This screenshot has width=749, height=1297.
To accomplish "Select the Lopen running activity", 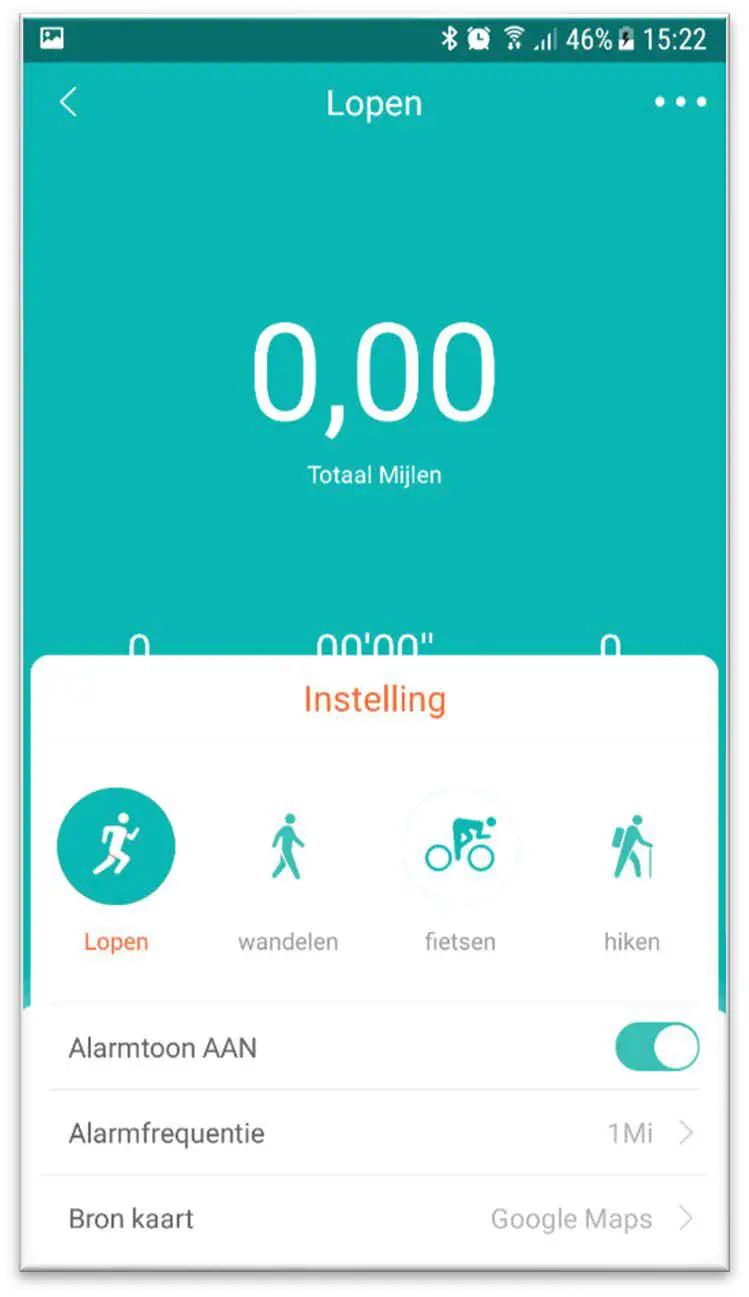I will coord(116,847).
